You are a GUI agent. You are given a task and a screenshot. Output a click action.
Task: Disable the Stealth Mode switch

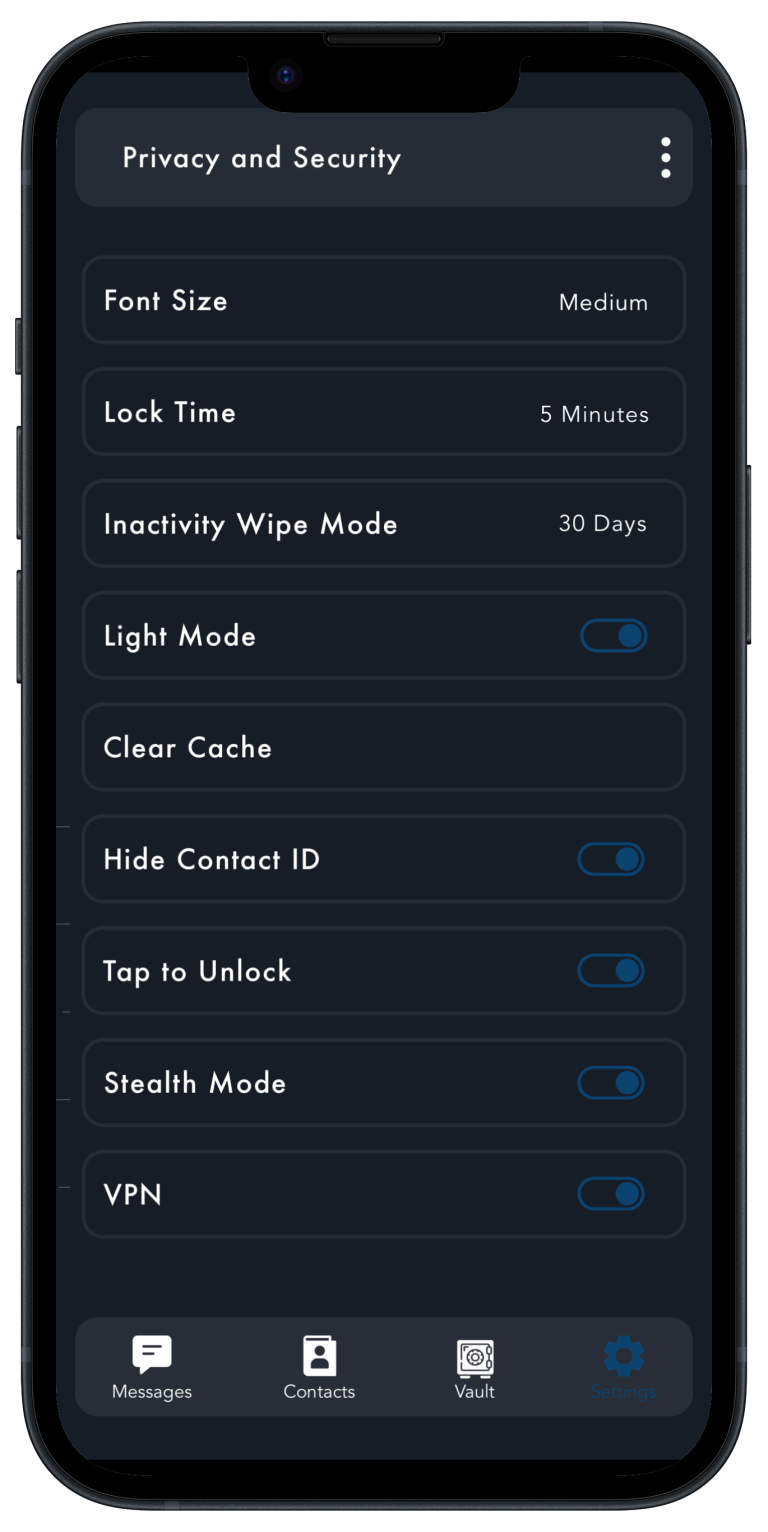coord(611,1083)
